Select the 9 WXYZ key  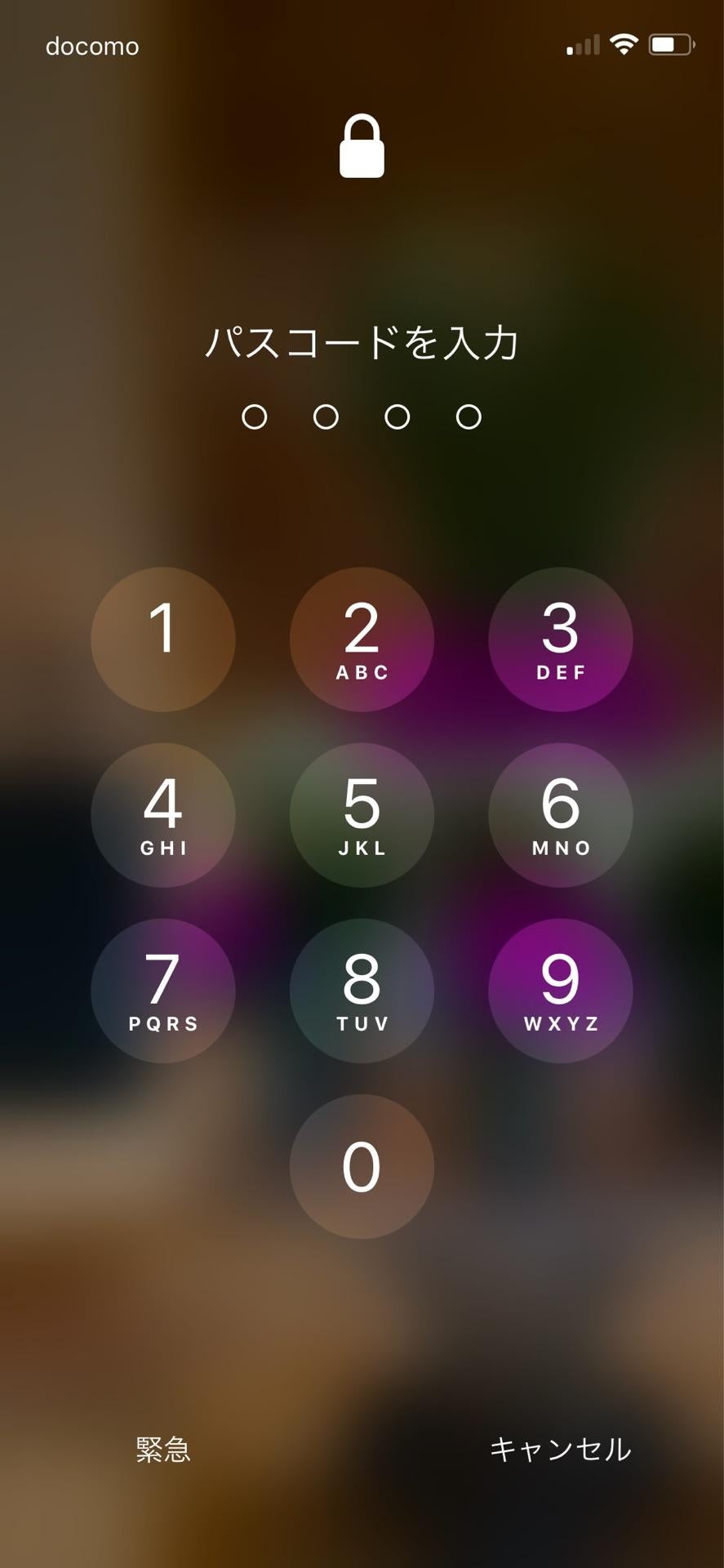click(x=561, y=991)
